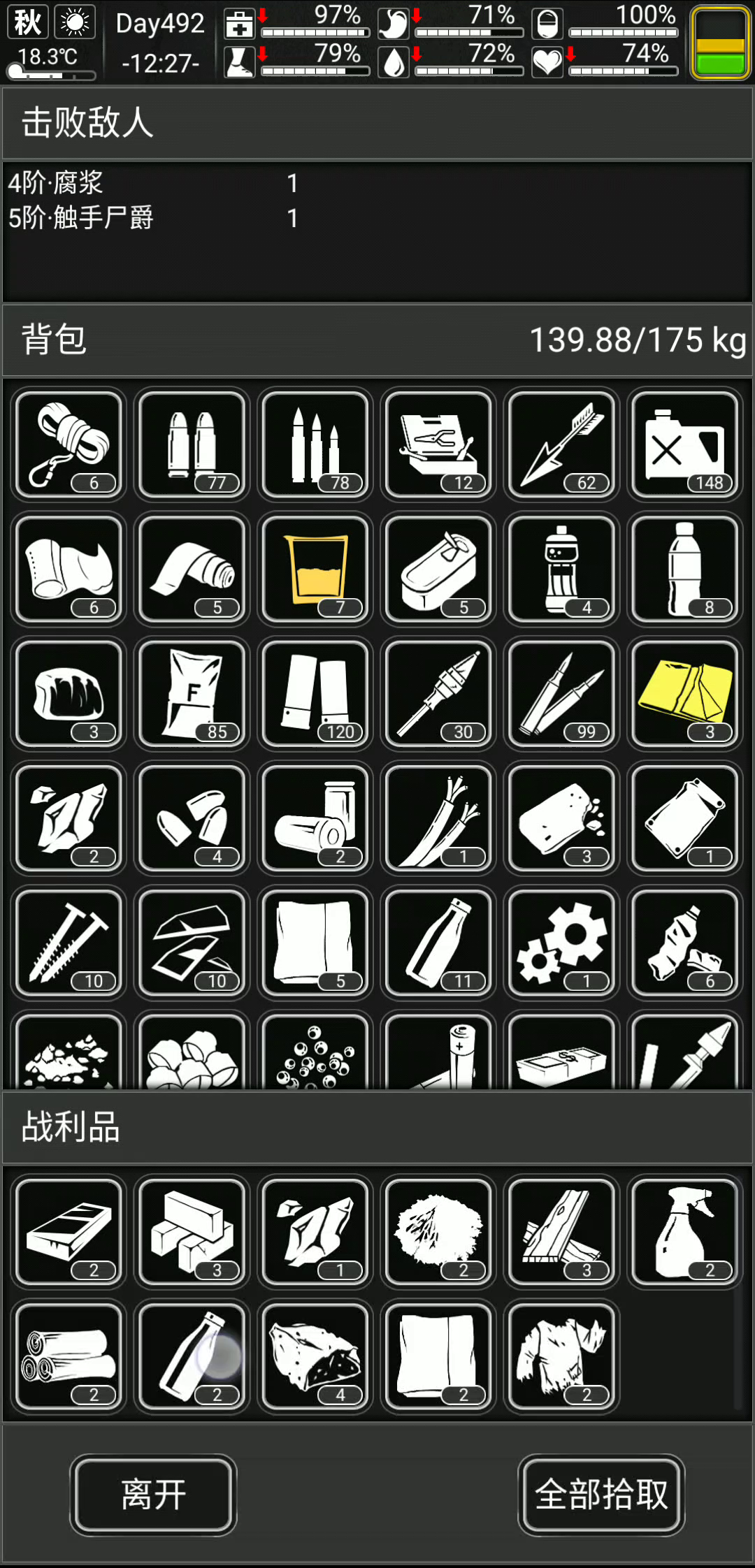755x1568 pixels.
Task: Pick up the wooden planks loot item
Action: pos(561,1232)
